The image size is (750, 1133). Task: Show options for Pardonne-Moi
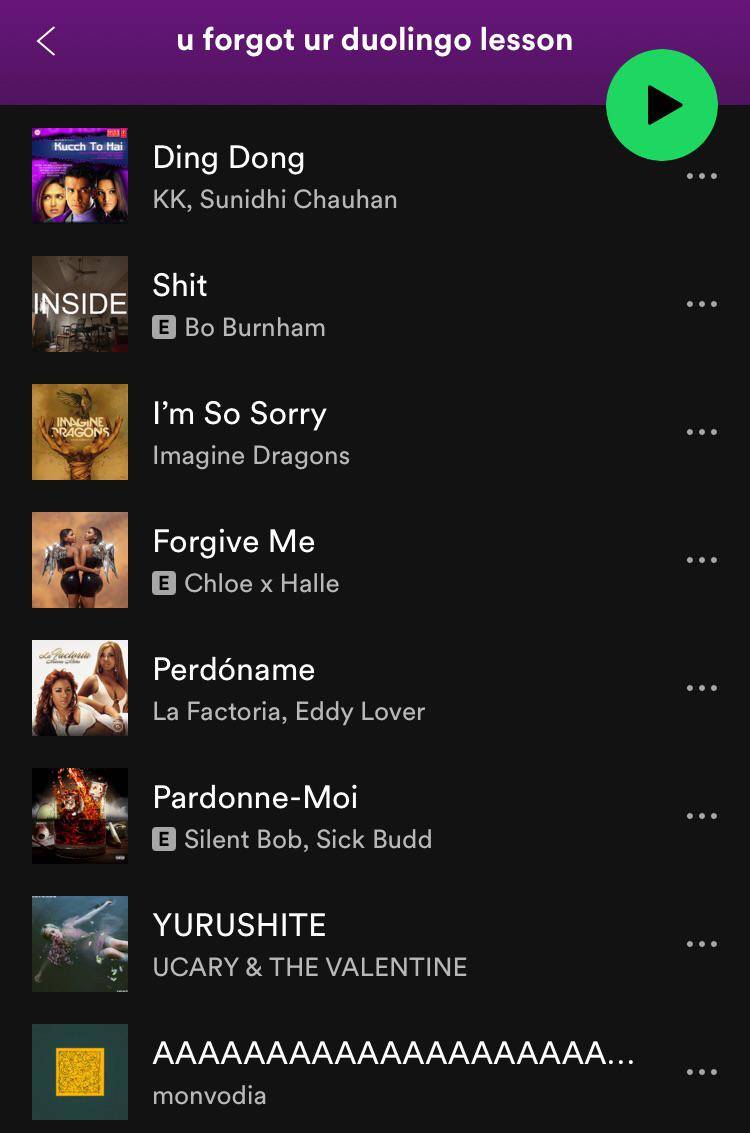point(701,817)
